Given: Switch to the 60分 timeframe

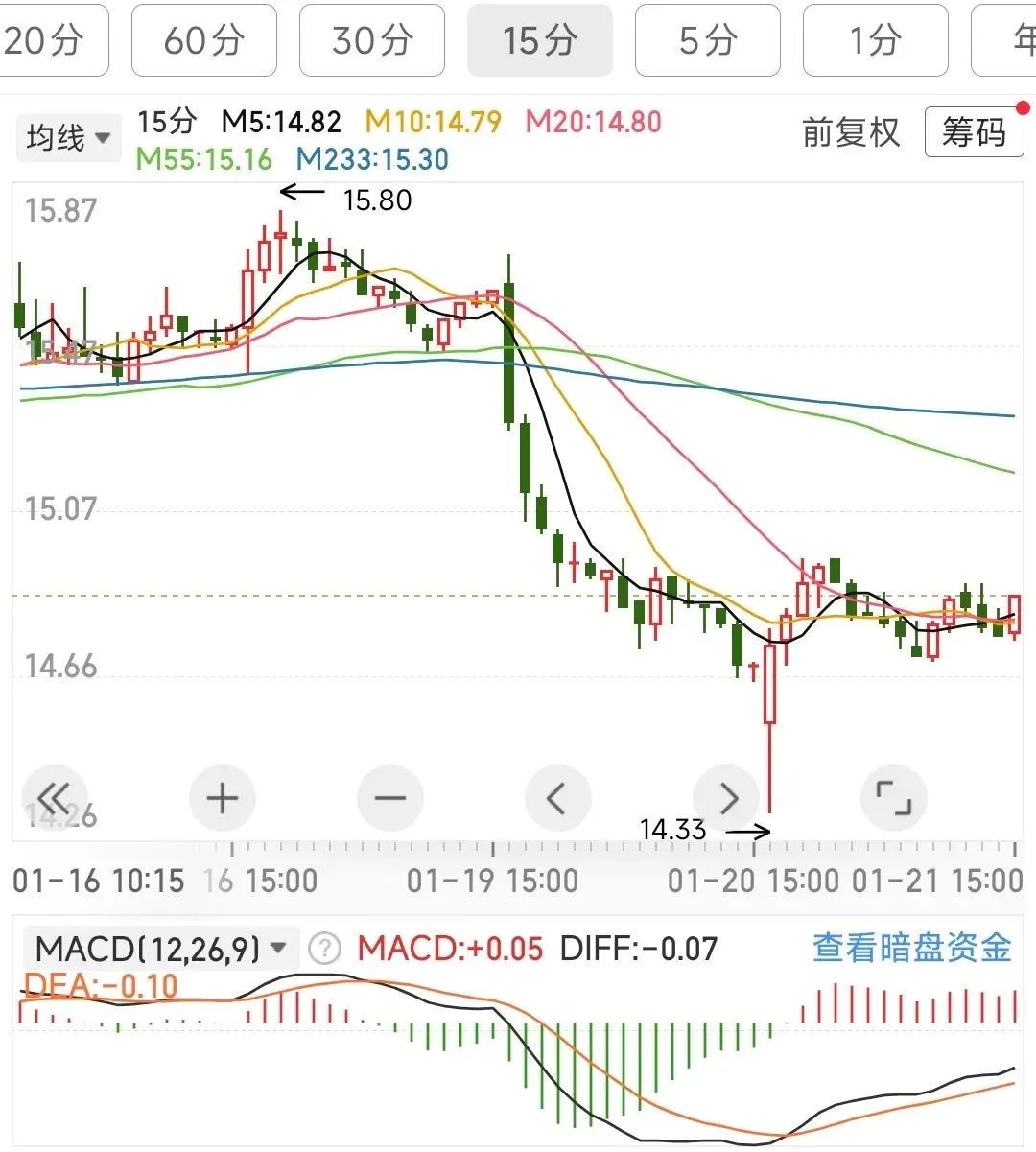Looking at the screenshot, I should pyautogui.click(x=203, y=40).
